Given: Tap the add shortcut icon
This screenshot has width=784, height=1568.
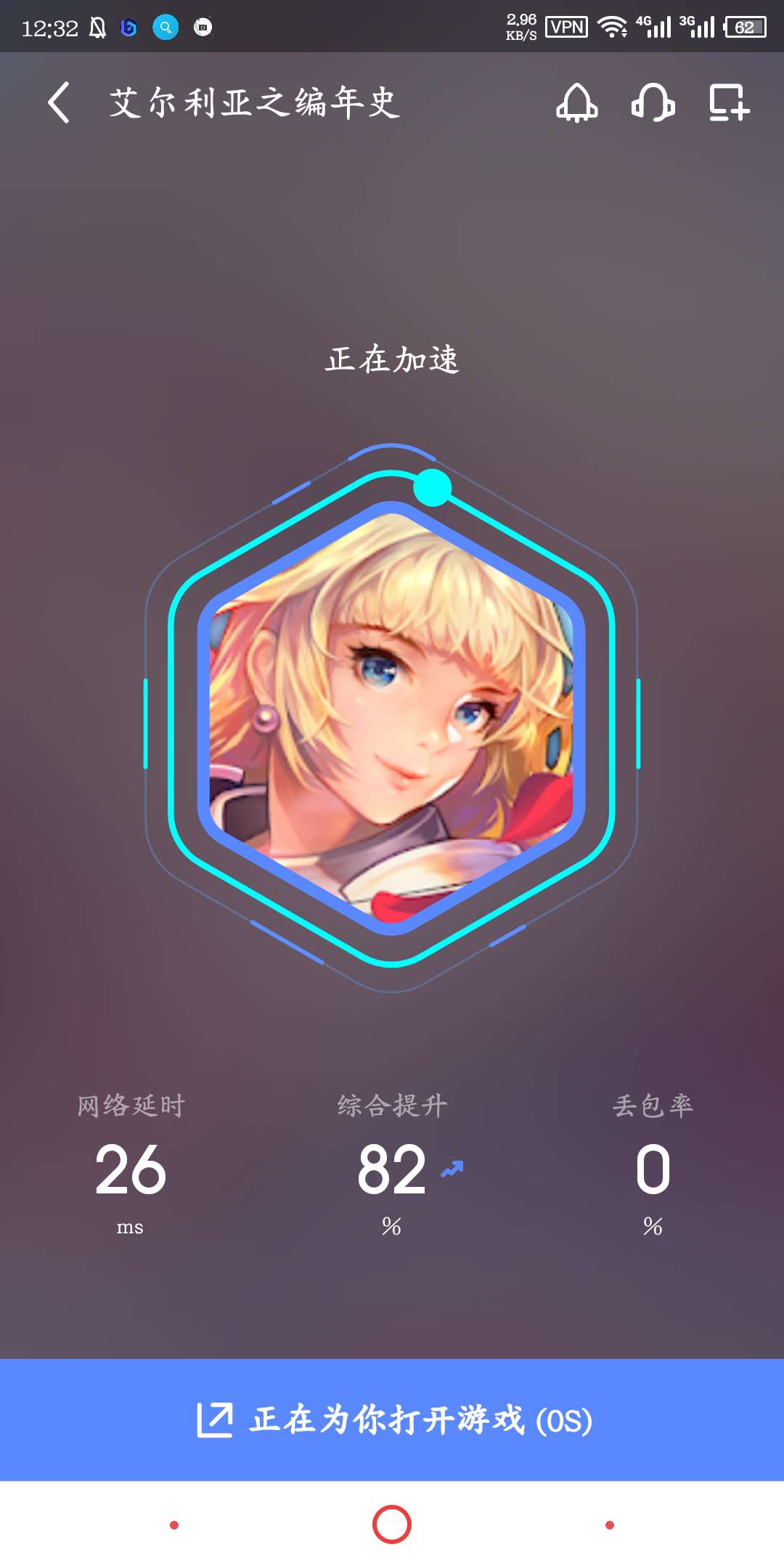Looking at the screenshot, I should 729,102.
